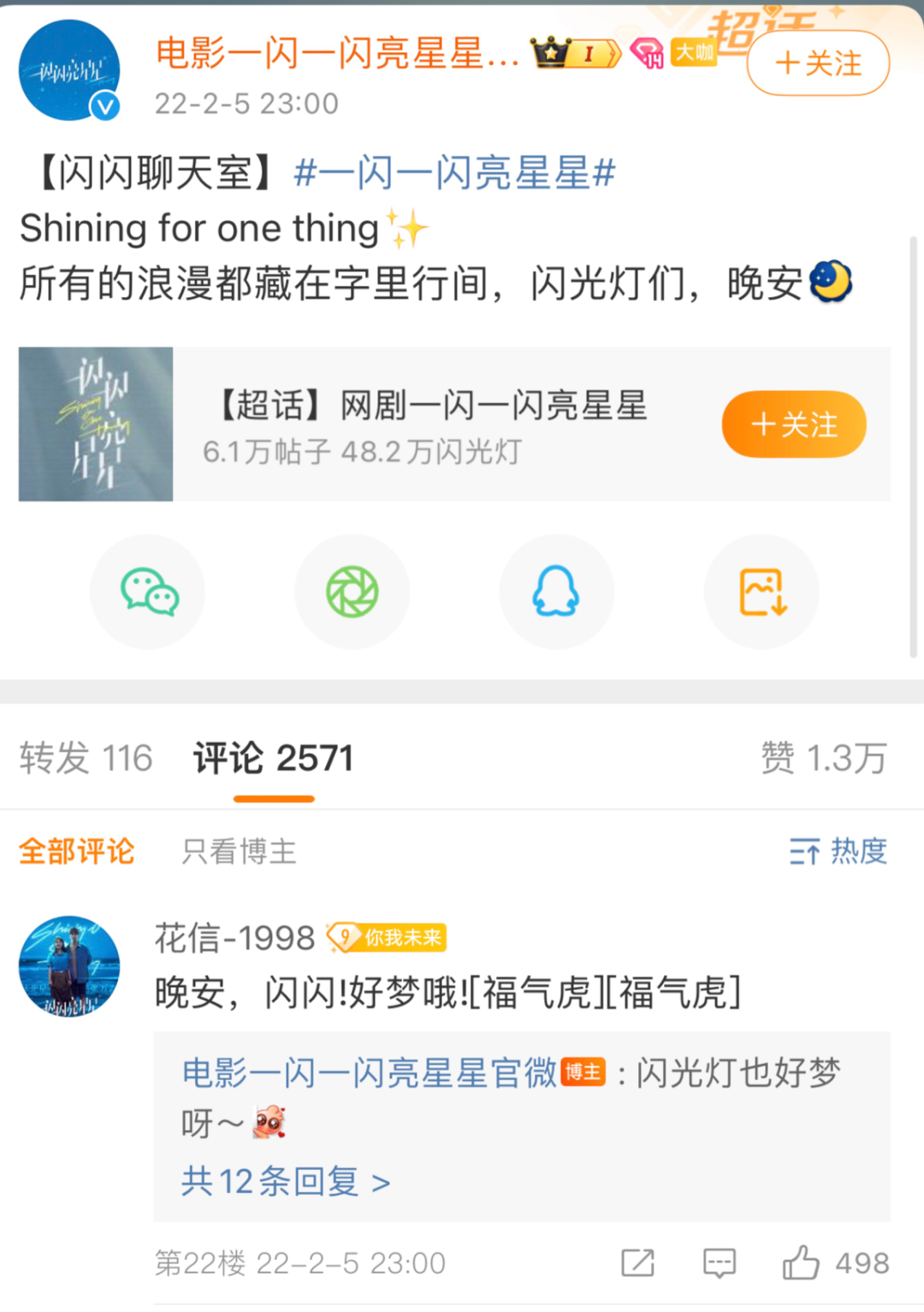Image resolution: width=924 pixels, height=1312 pixels.
Task: Reply to 花信-1998's comment
Action: pos(719,1263)
